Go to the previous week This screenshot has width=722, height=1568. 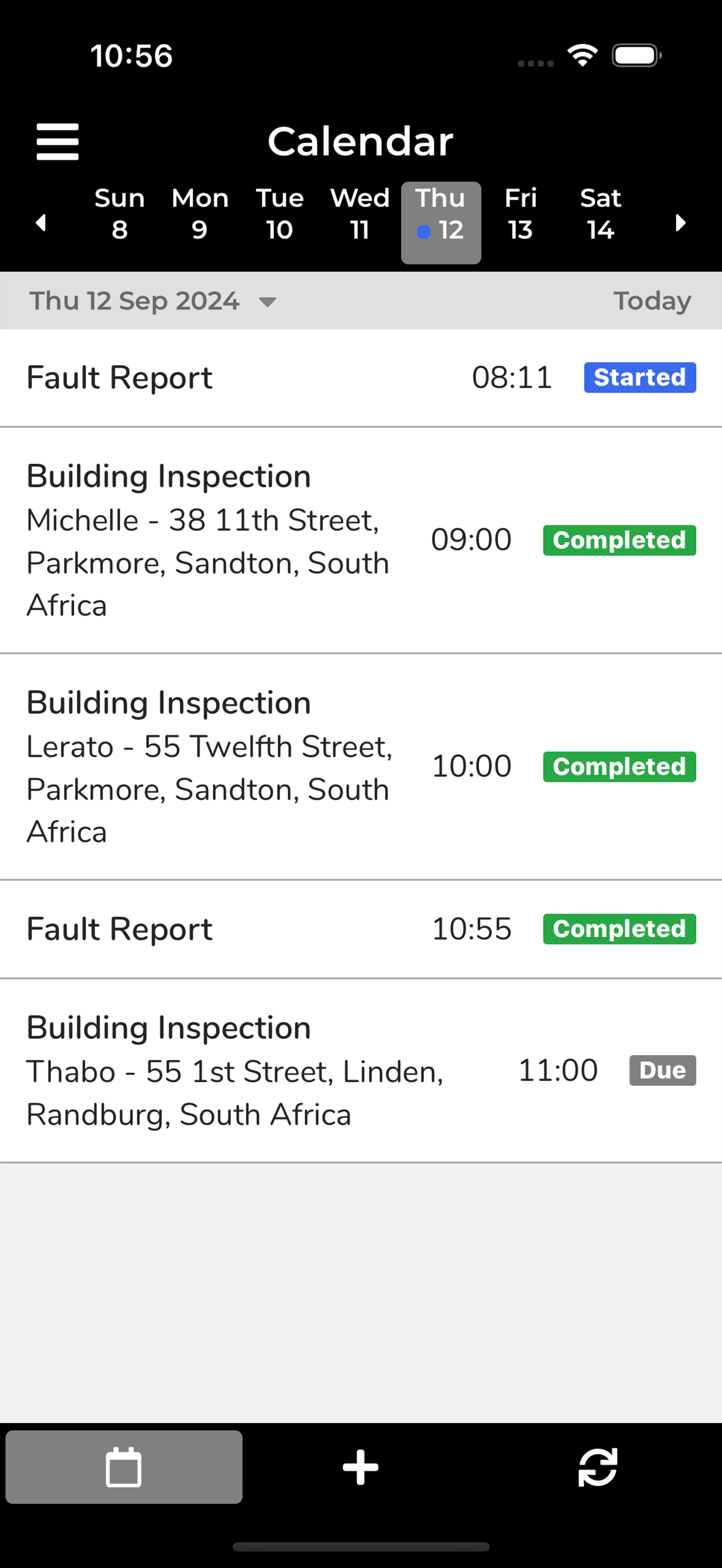pos(41,223)
